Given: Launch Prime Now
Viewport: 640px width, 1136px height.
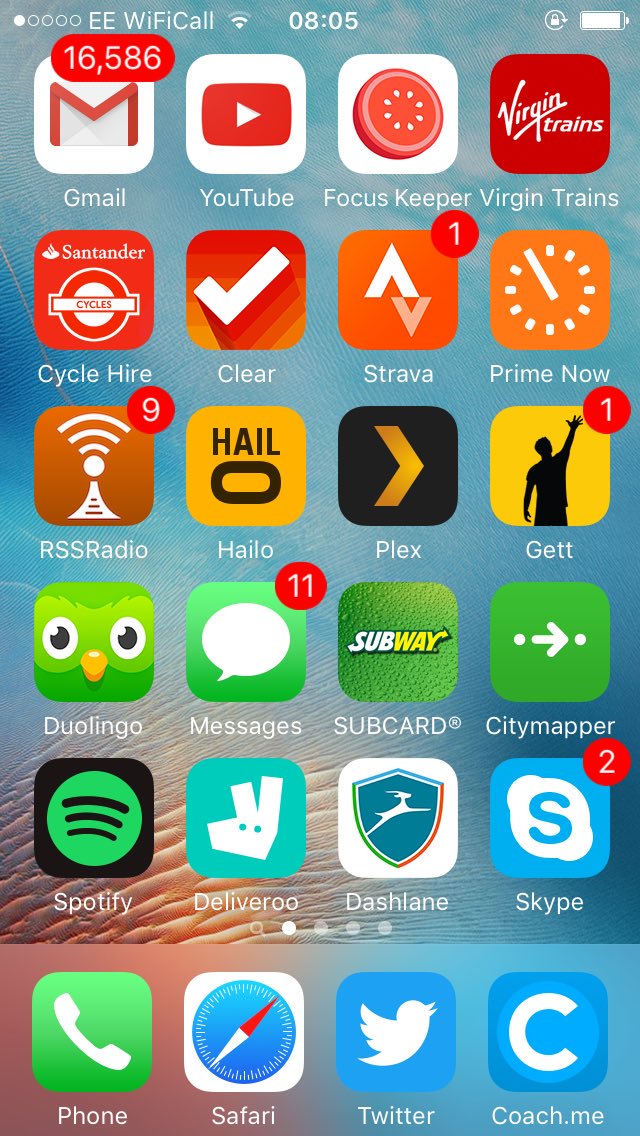Looking at the screenshot, I should click(x=550, y=291).
